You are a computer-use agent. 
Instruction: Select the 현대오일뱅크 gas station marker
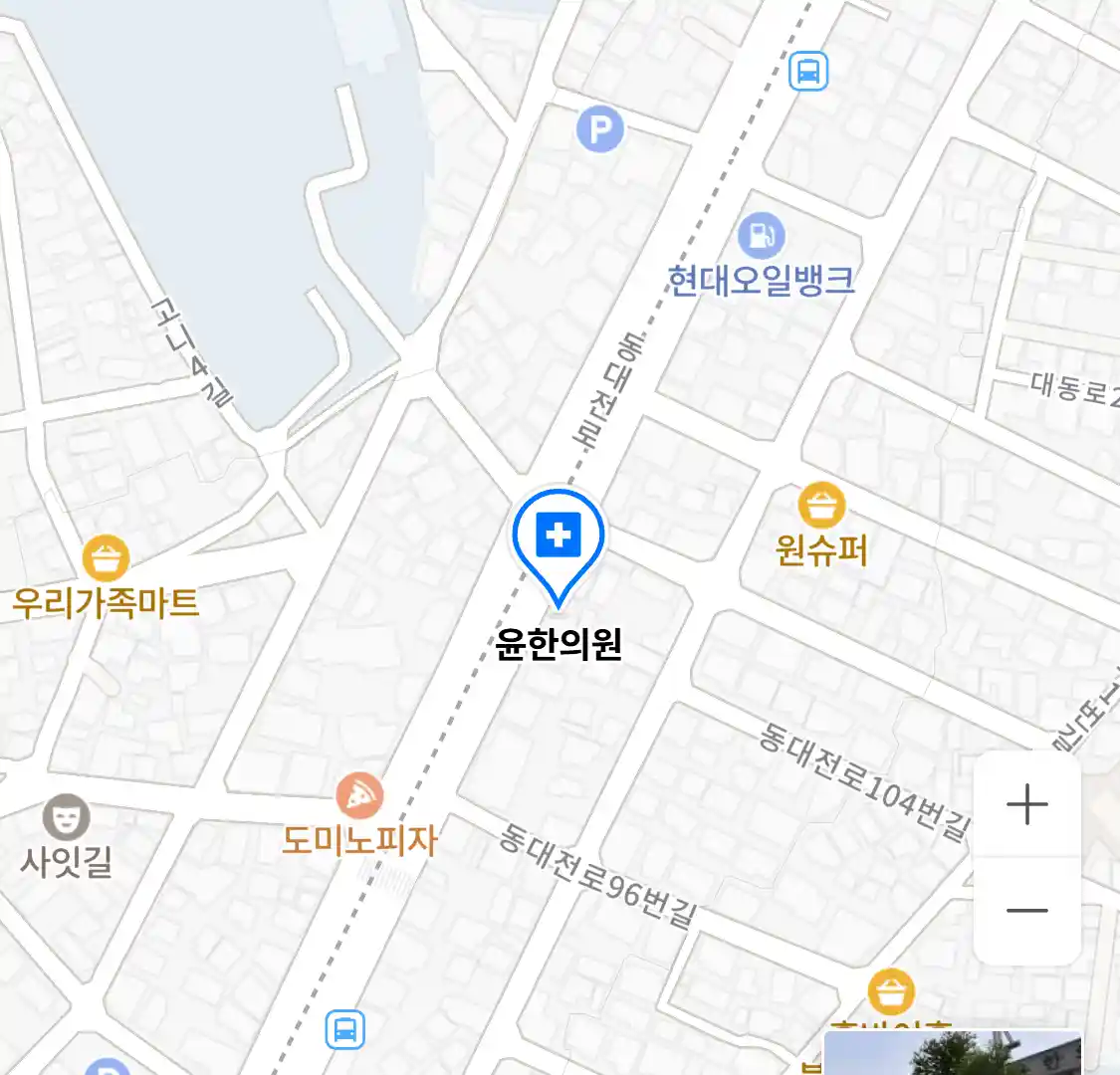762,237
